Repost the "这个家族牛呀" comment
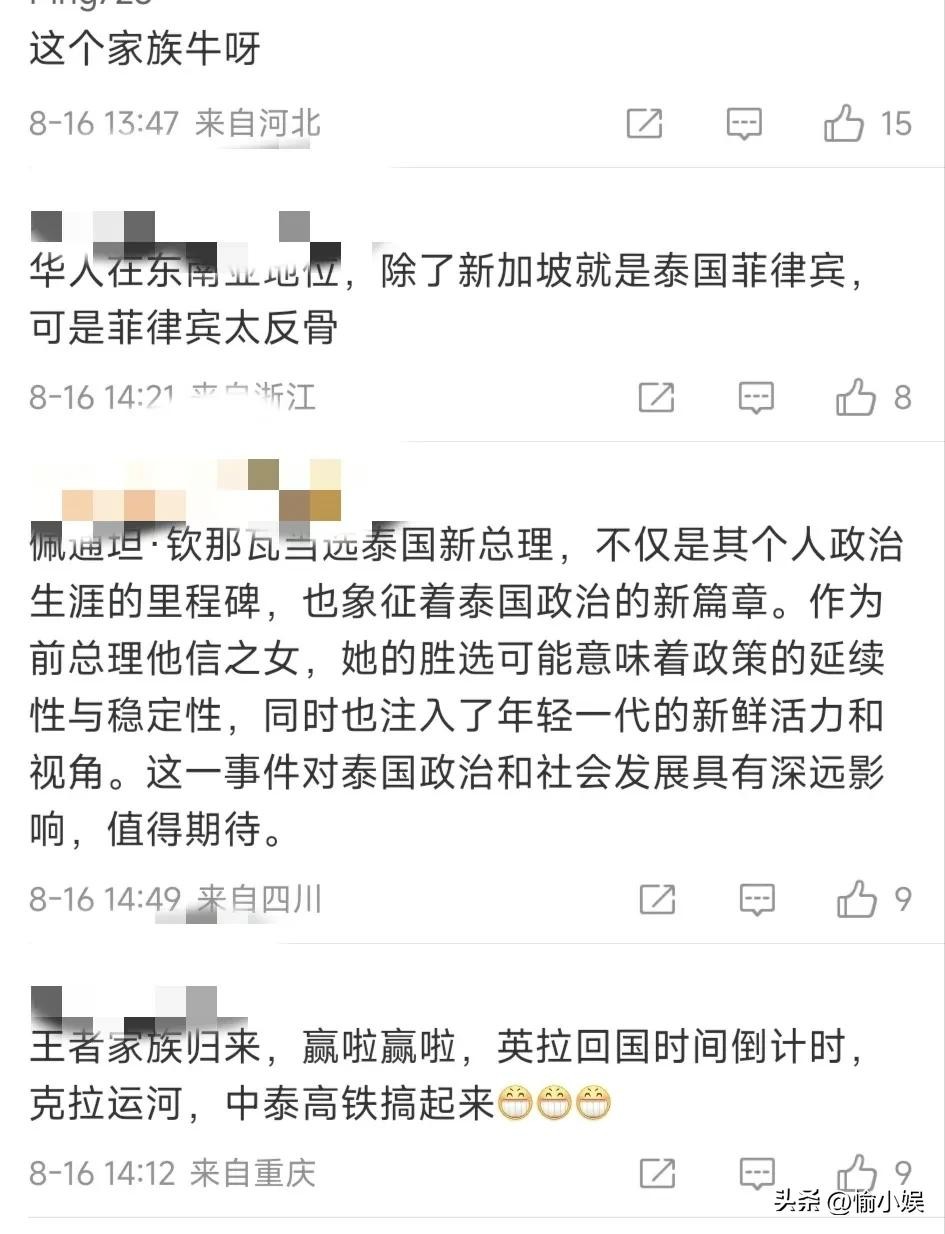This screenshot has width=945, height=1234. 644,124
